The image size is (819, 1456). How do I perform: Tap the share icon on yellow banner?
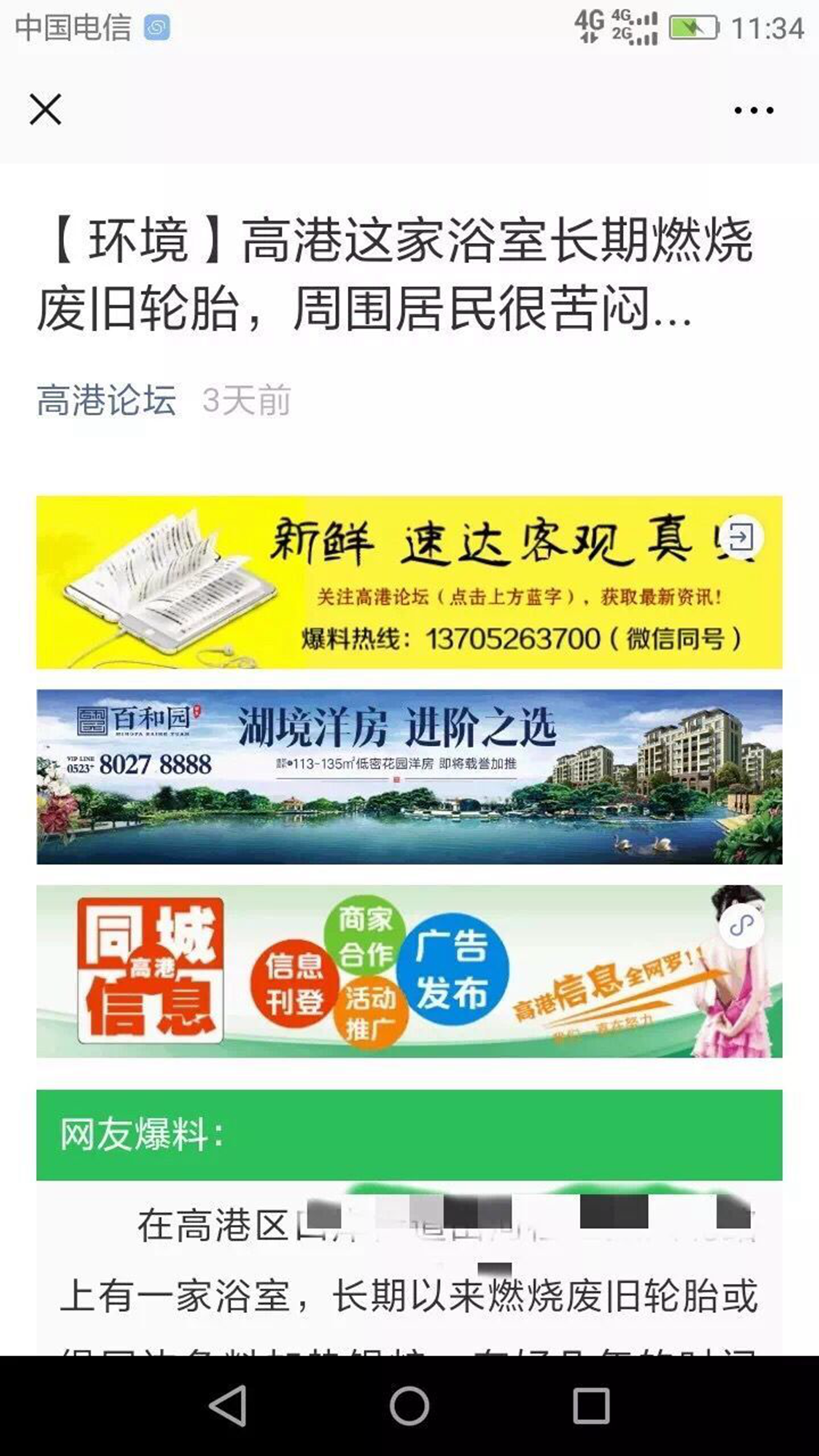741,537
